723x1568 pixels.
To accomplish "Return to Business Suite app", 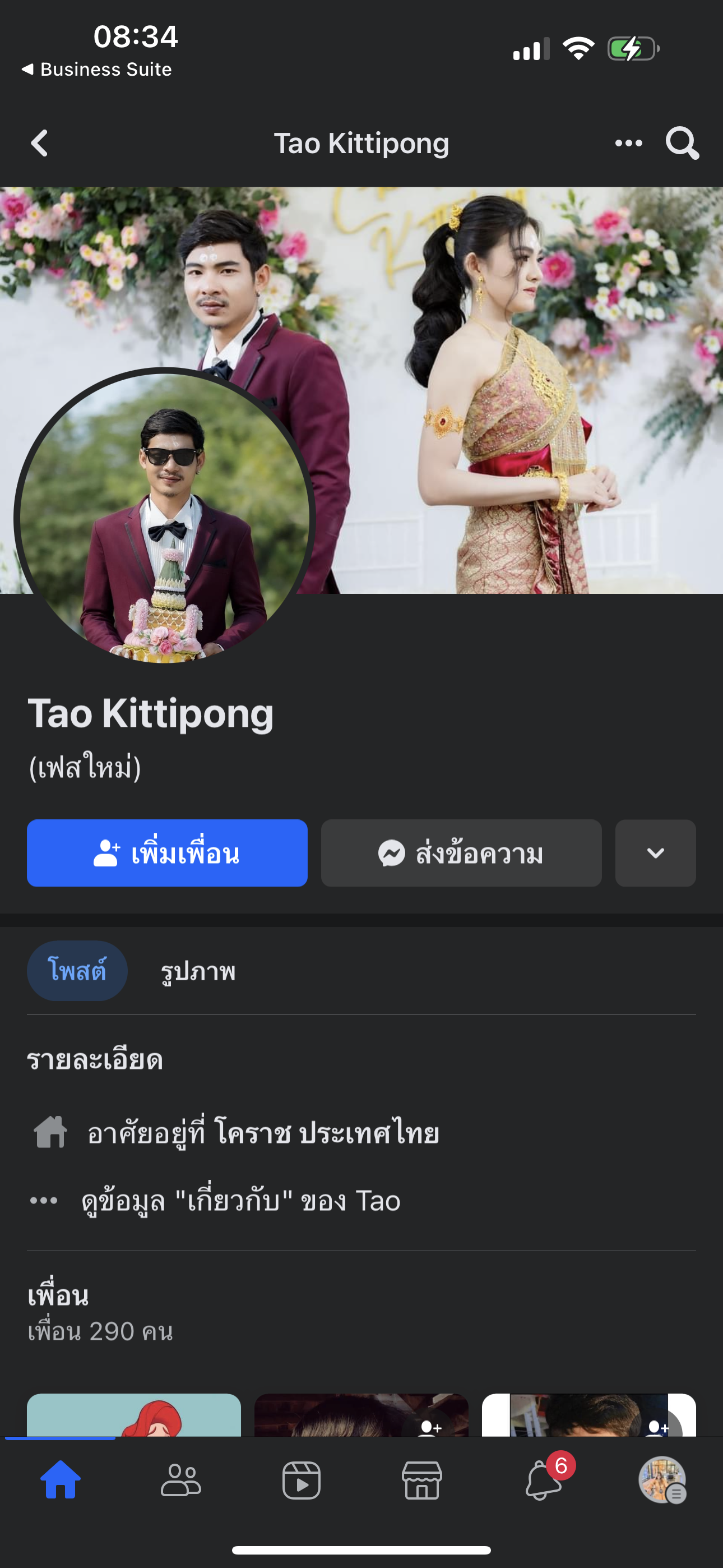I will (98, 70).
